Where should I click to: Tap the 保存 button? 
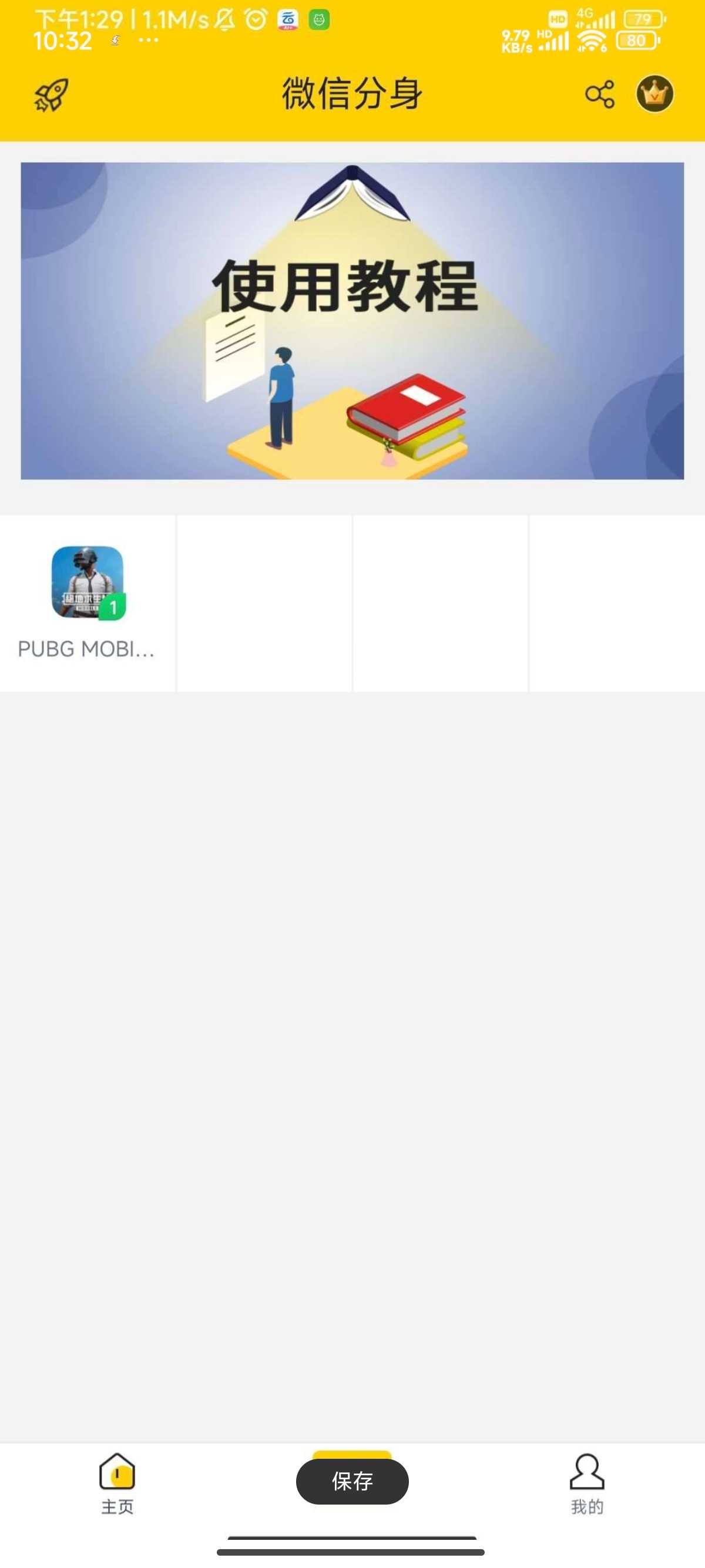point(352,1481)
